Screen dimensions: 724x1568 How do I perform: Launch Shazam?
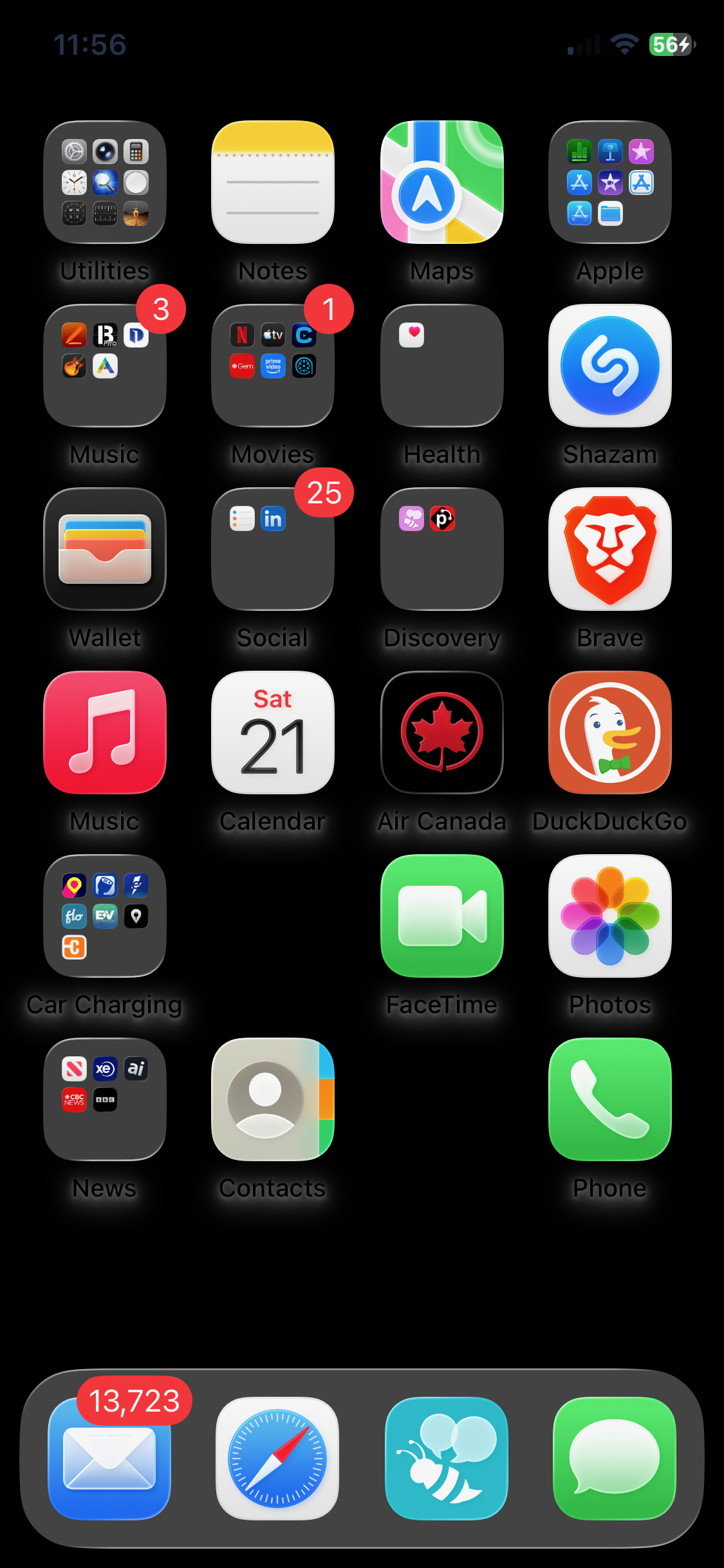click(x=610, y=366)
